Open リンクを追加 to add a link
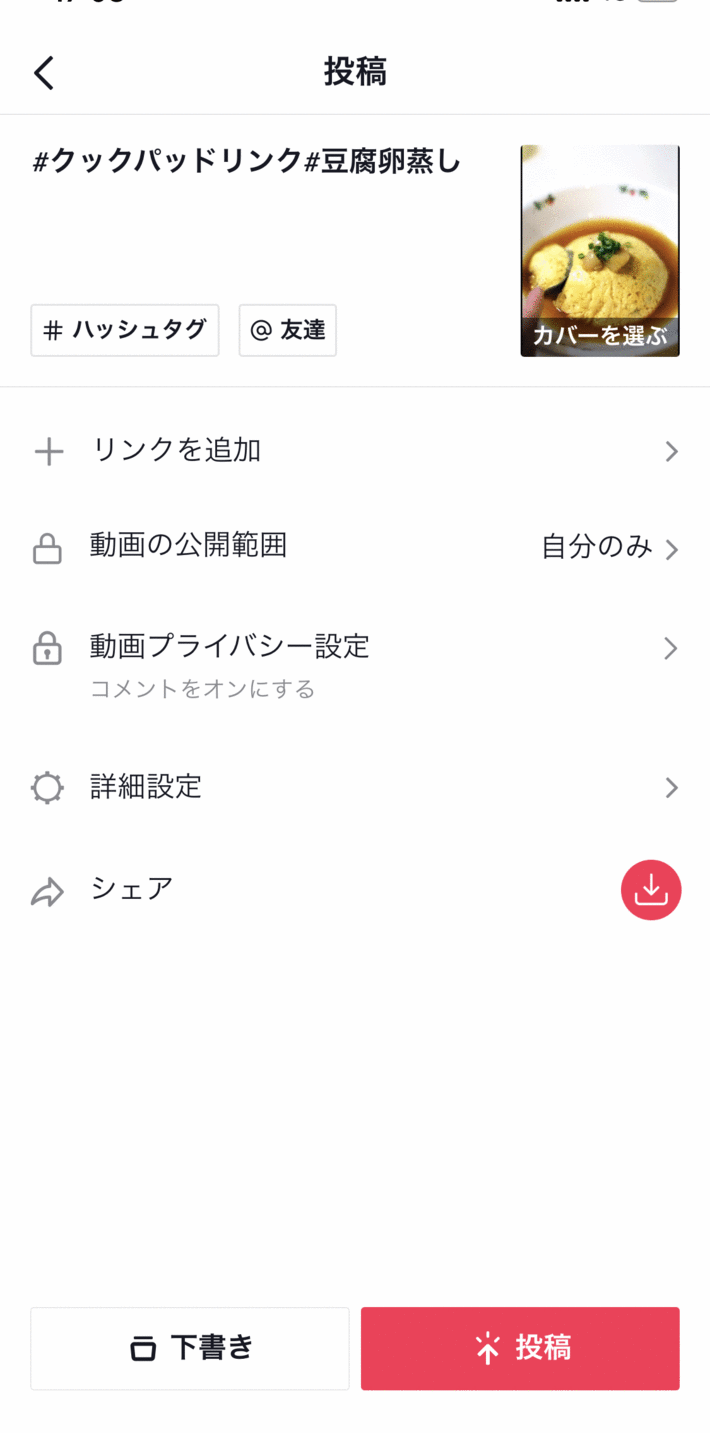The width and height of the screenshot is (710, 1433). click(355, 451)
